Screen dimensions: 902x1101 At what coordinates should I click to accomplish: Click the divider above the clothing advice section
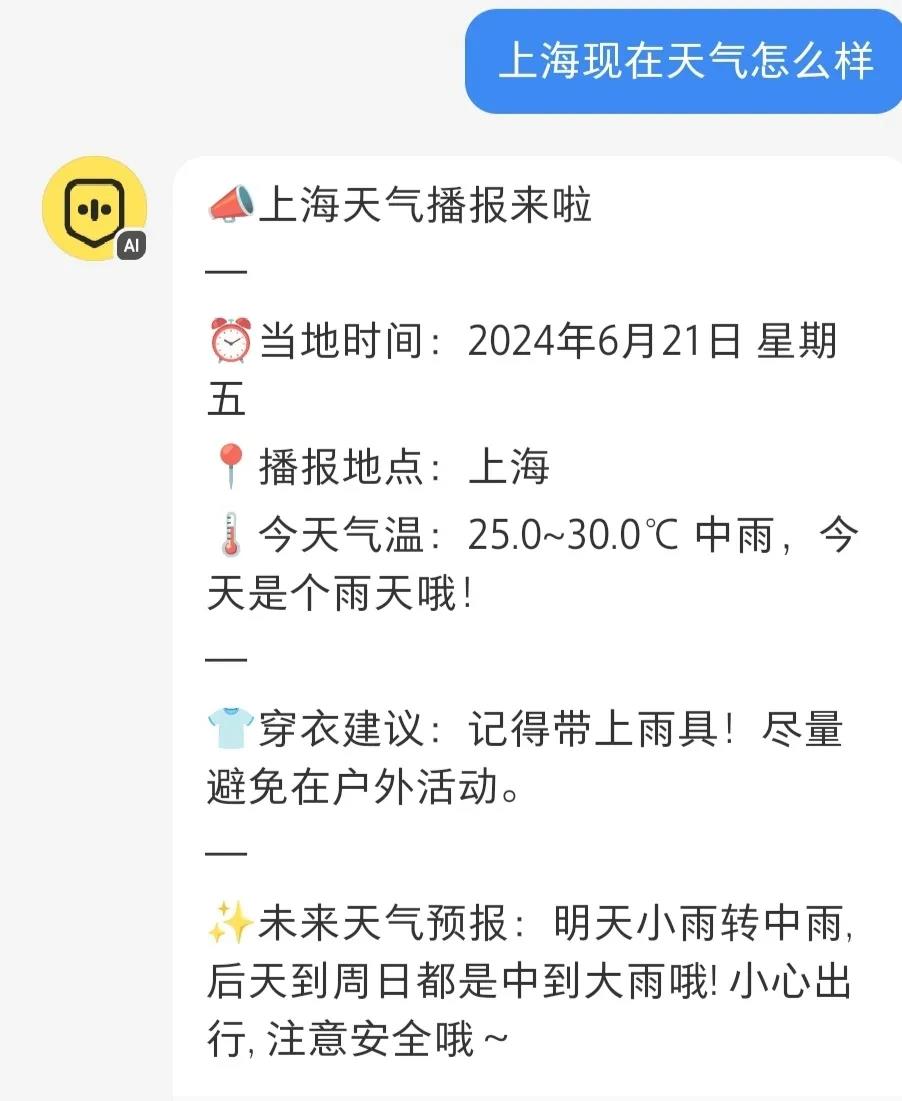click(225, 659)
